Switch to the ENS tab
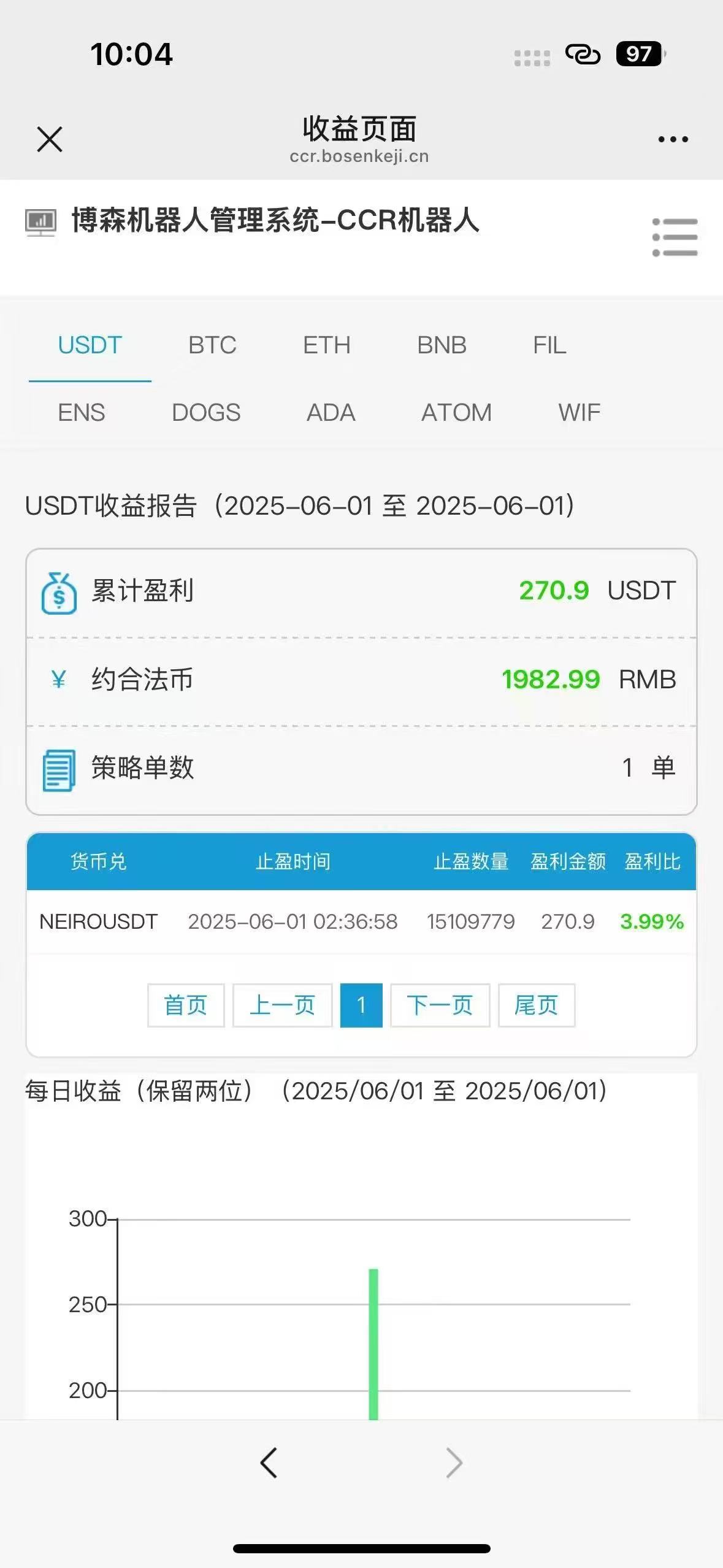 click(x=82, y=413)
